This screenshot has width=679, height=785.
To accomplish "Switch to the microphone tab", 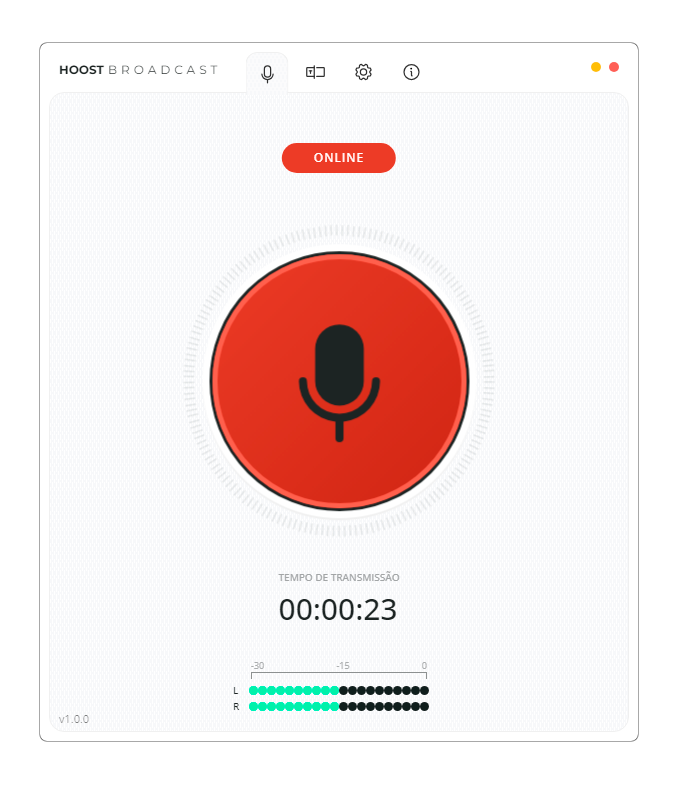I will click(267, 73).
